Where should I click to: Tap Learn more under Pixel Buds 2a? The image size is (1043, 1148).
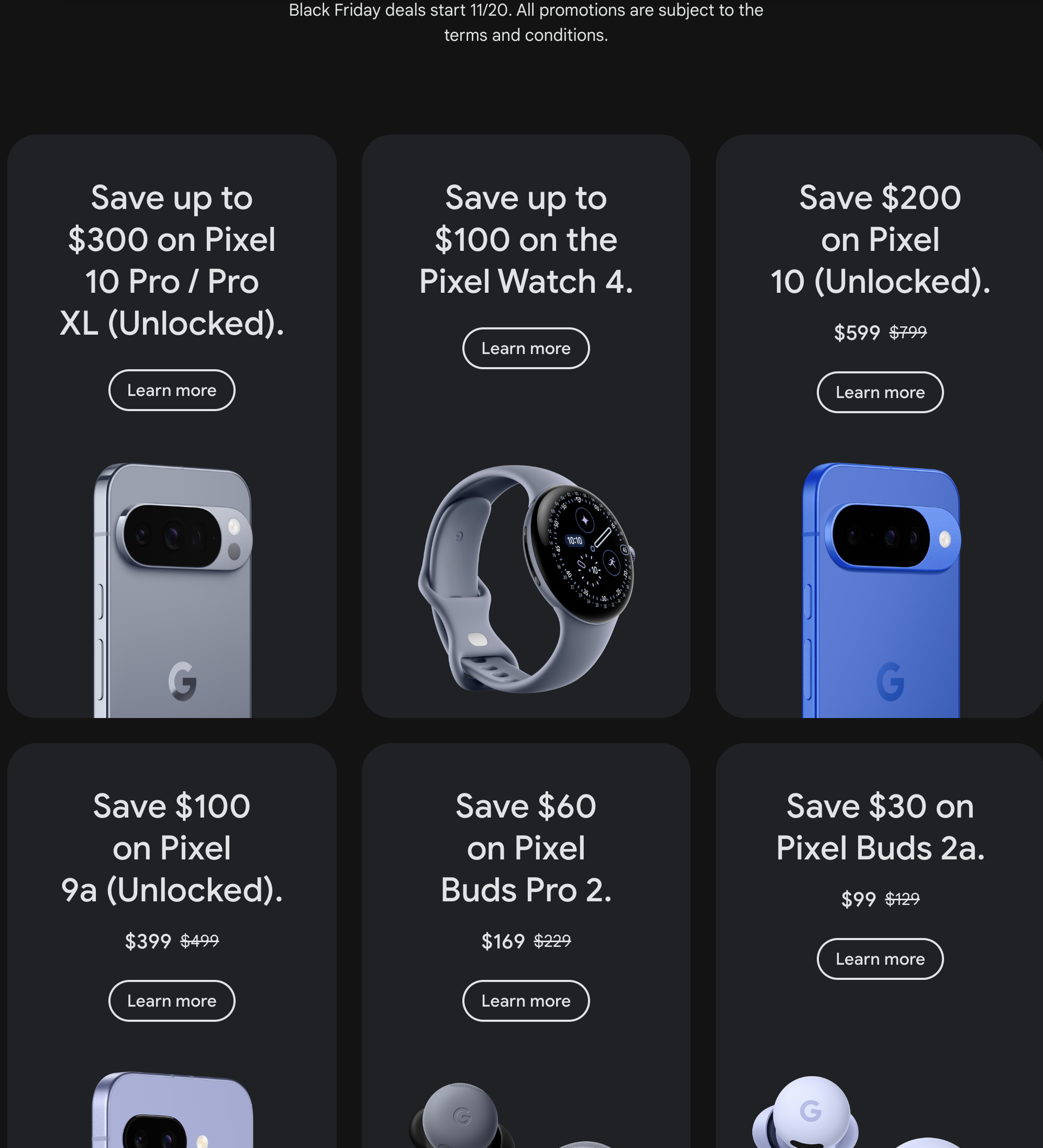pyautogui.click(x=880, y=959)
